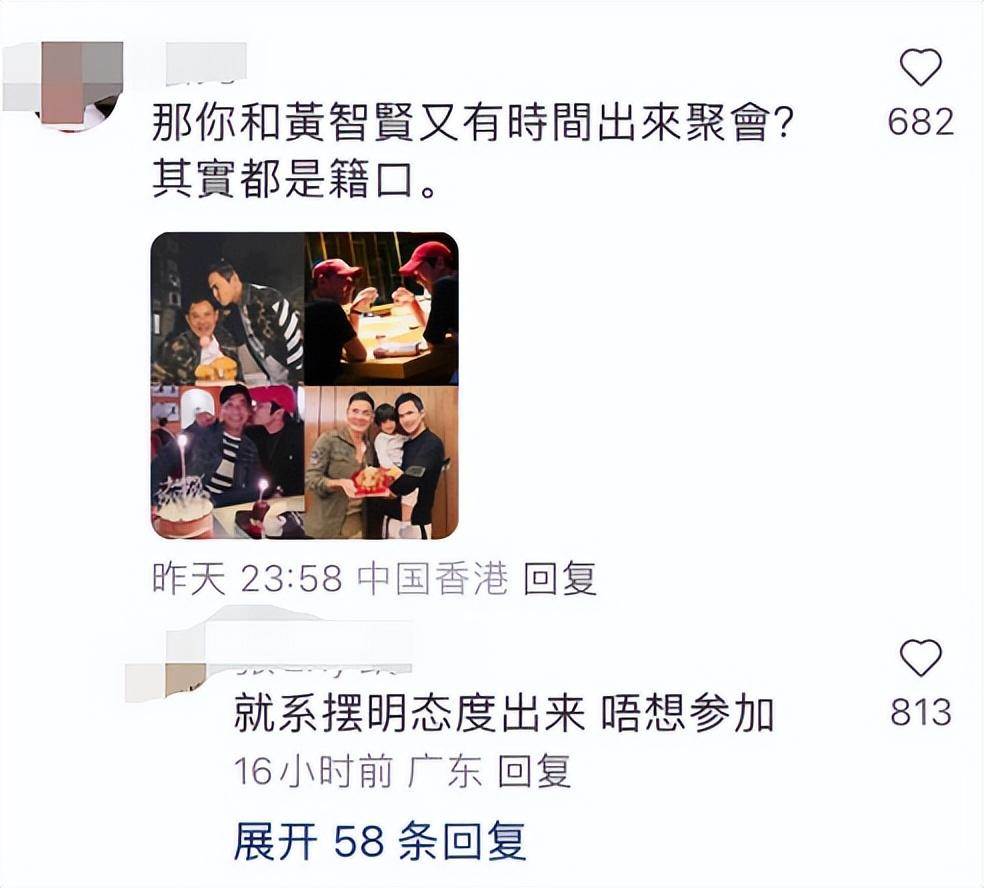Expand 展开 58 条回复
Viewport: 984px width, 888px height.
tap(379, 842)
